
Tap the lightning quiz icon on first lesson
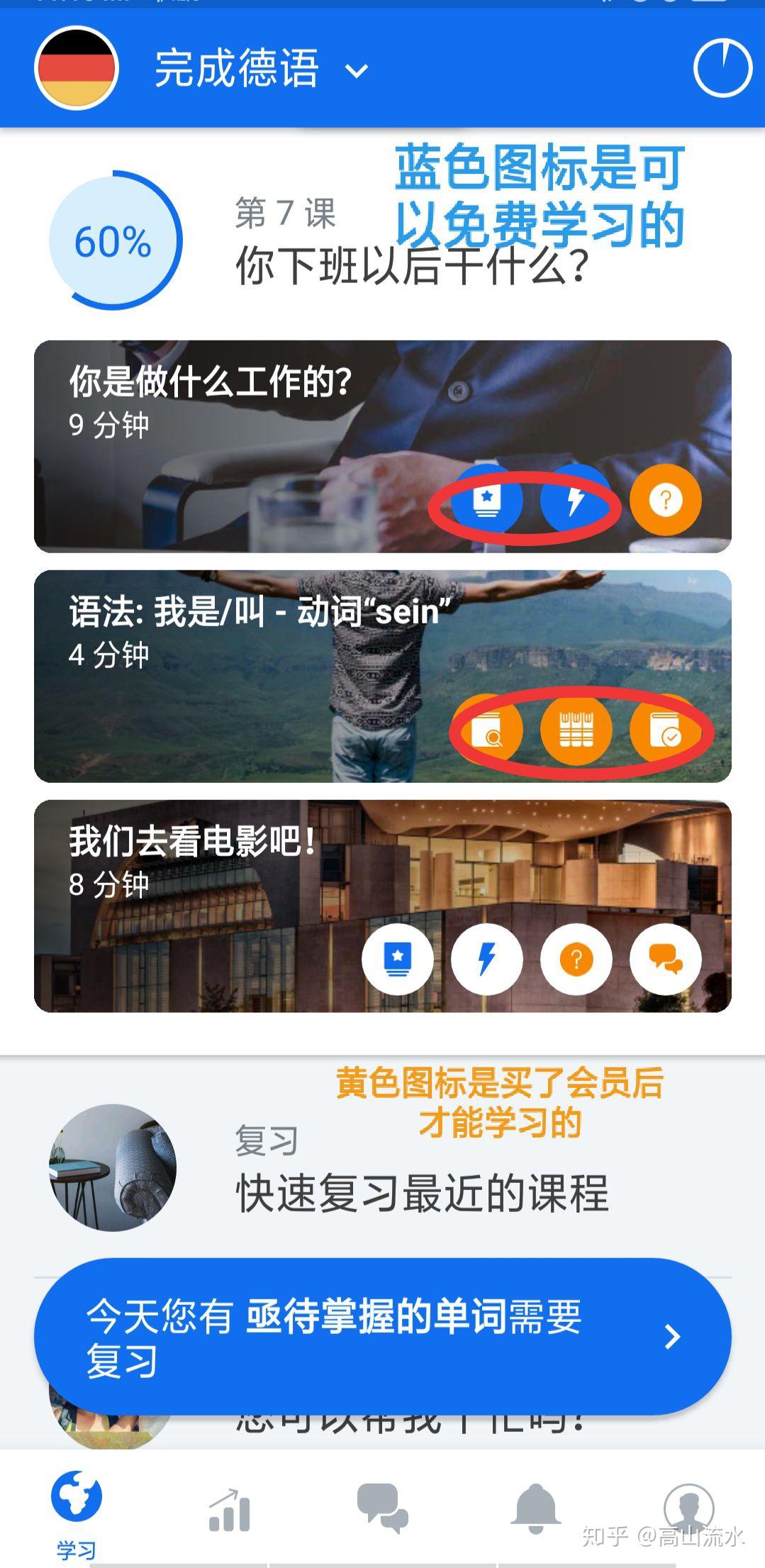(576, 500)
